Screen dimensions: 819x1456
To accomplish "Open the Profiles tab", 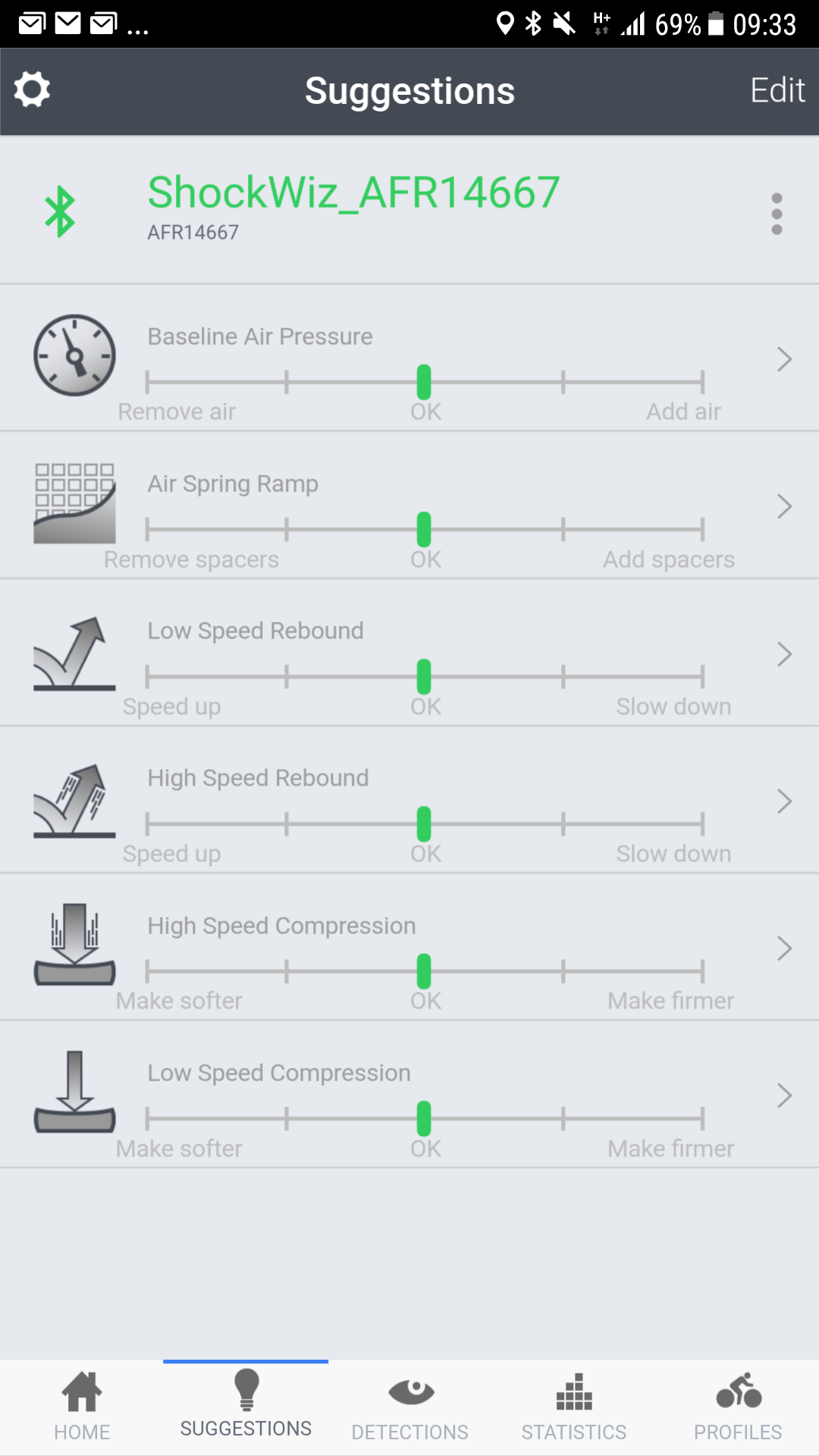I will (737, 1407).
